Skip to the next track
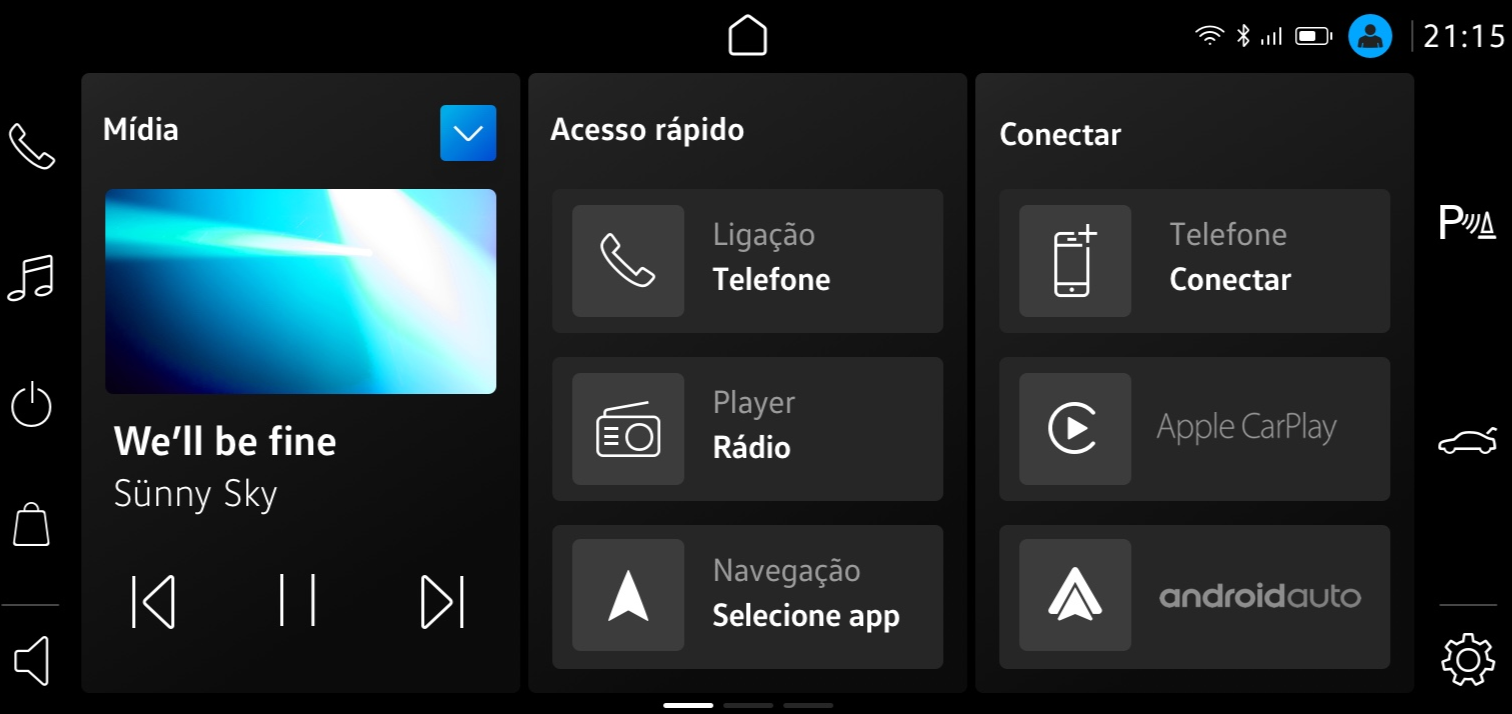1512x714 pixels. pos(442,601)
